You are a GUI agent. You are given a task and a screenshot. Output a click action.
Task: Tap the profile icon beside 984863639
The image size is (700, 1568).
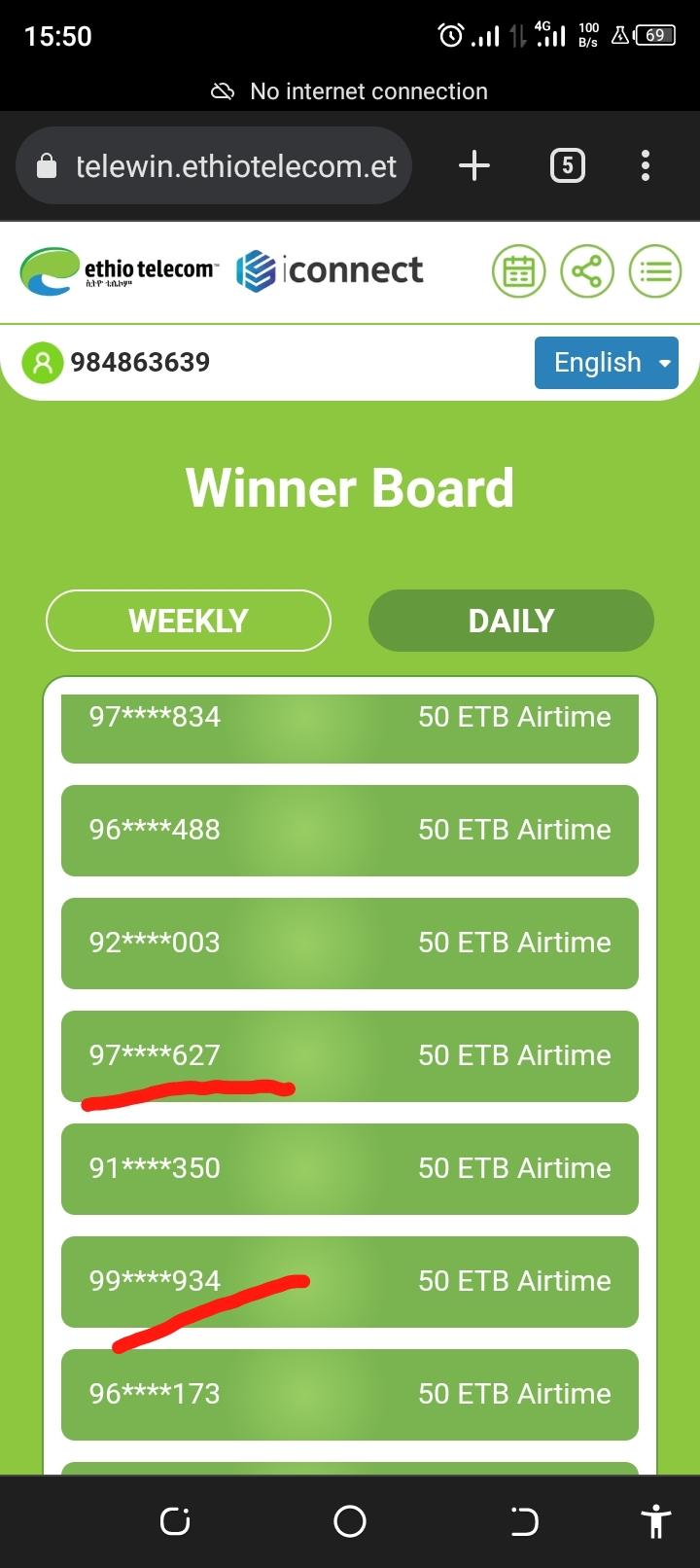click(43, 363)
